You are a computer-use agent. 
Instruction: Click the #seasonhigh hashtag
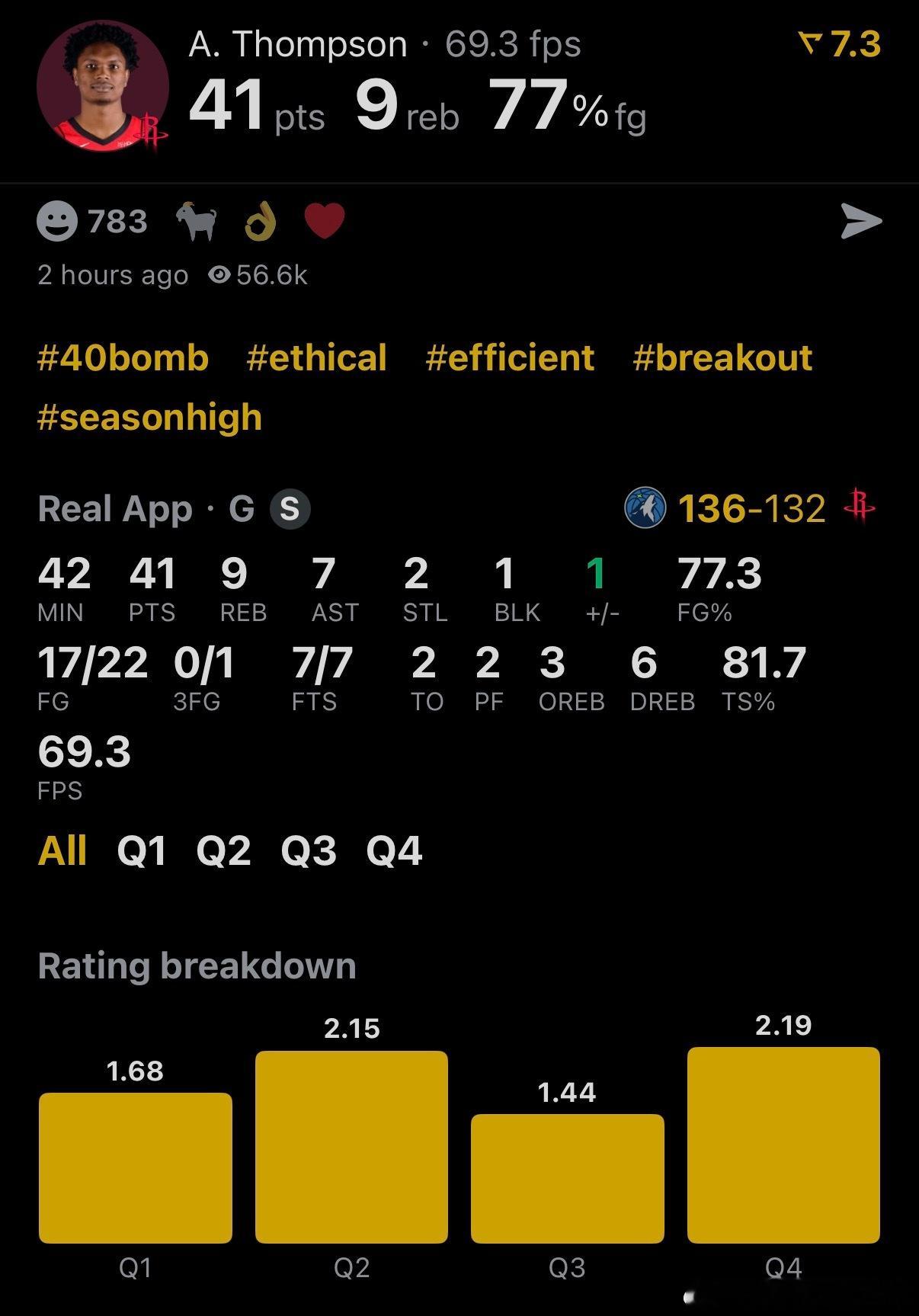[149, 418]
